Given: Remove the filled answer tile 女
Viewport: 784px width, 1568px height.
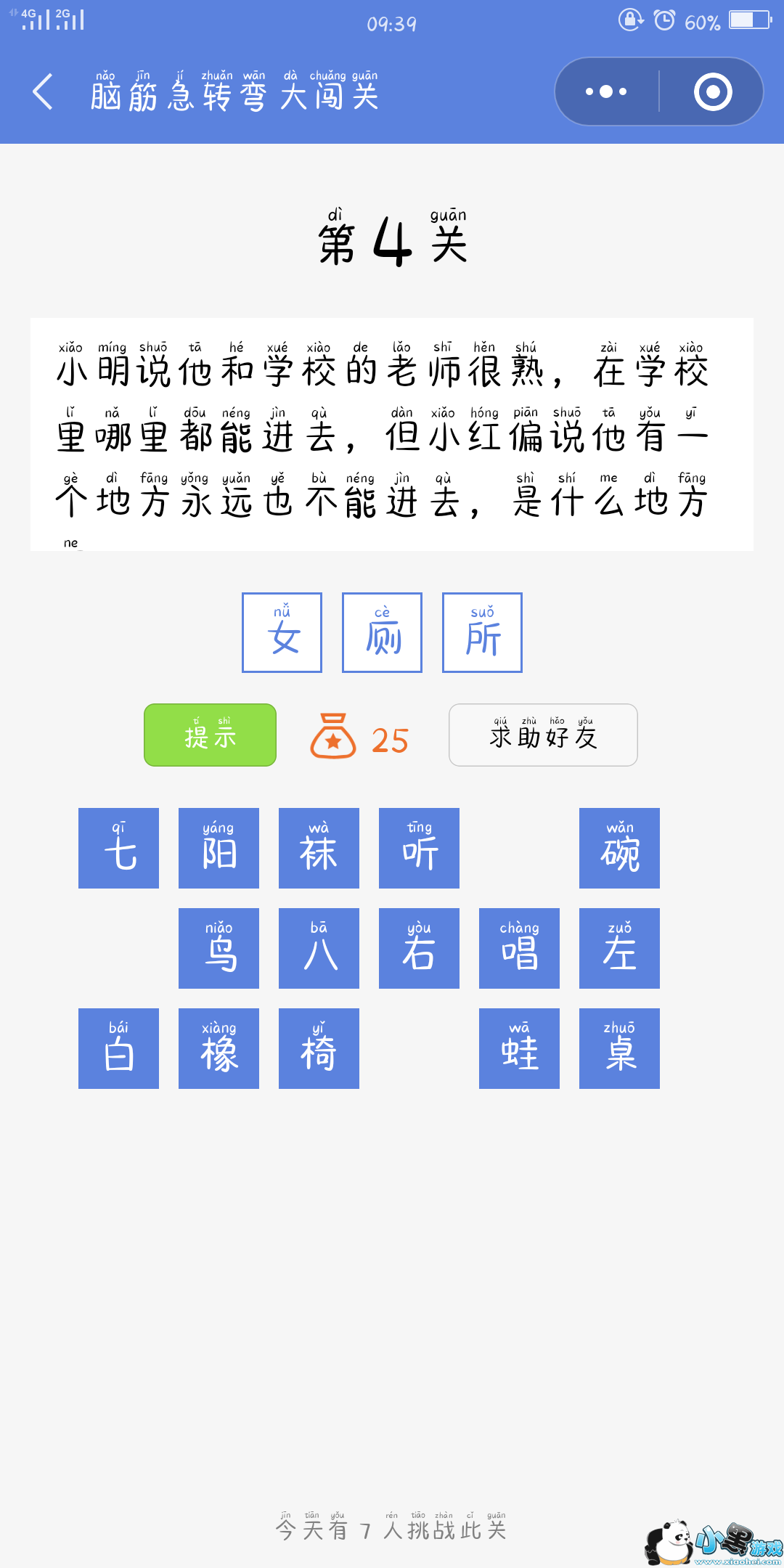Looking at the screenshot, I should 282,632.
